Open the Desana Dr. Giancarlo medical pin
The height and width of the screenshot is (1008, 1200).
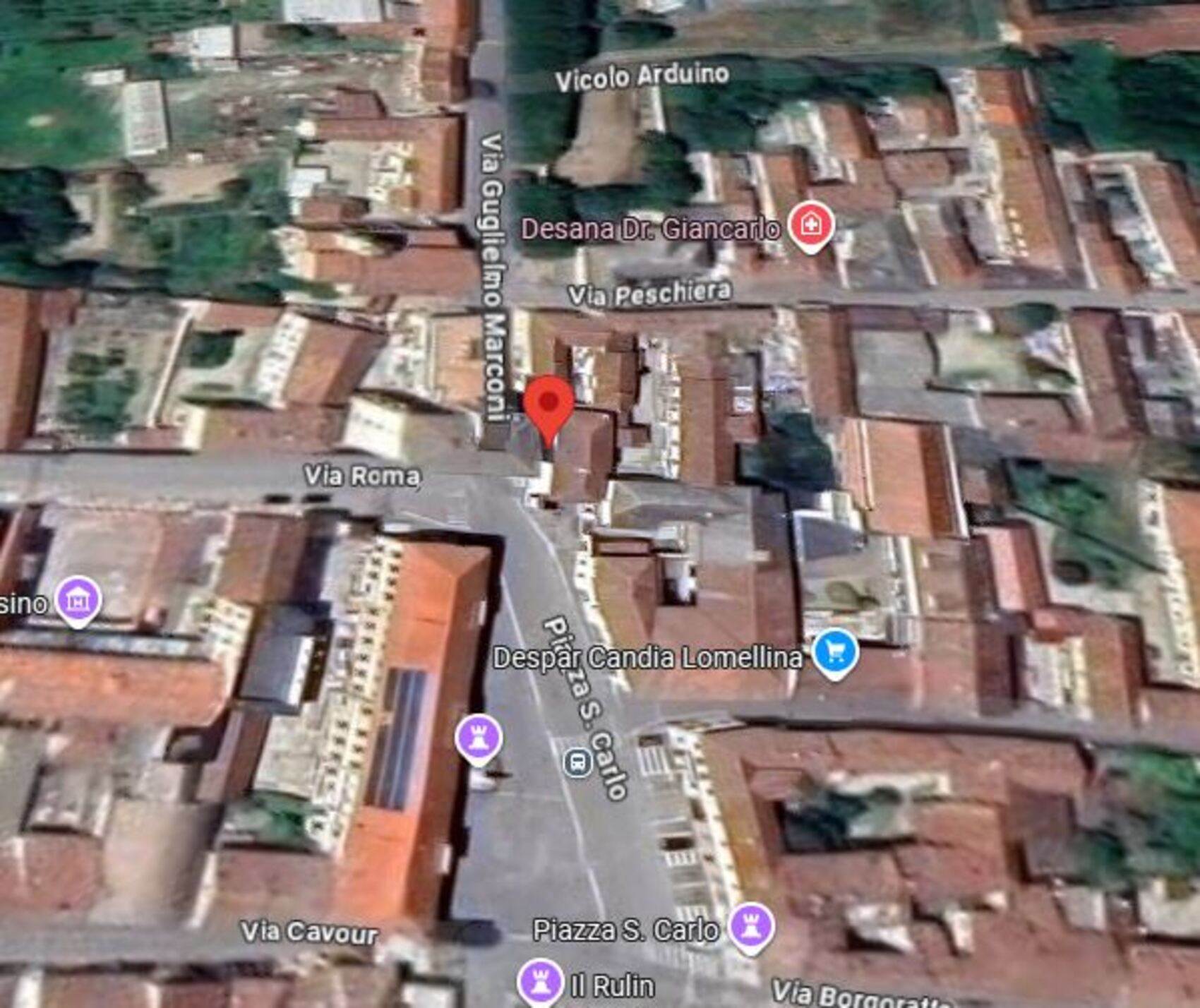(812, 226)
